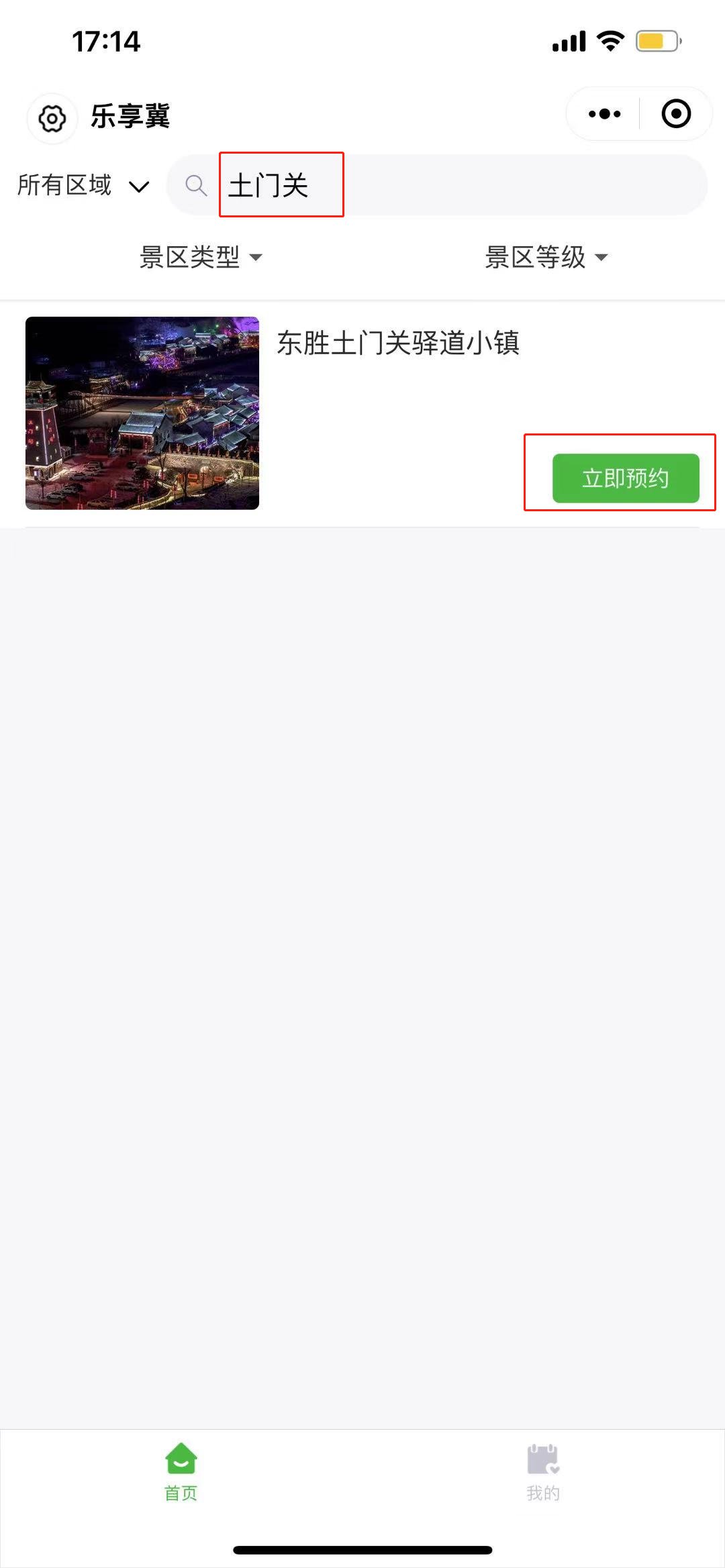Expand the 所有区域 region dropdown
This screenshot has width=725, height=1568.
pyautogui.click(x=83, y=185)
